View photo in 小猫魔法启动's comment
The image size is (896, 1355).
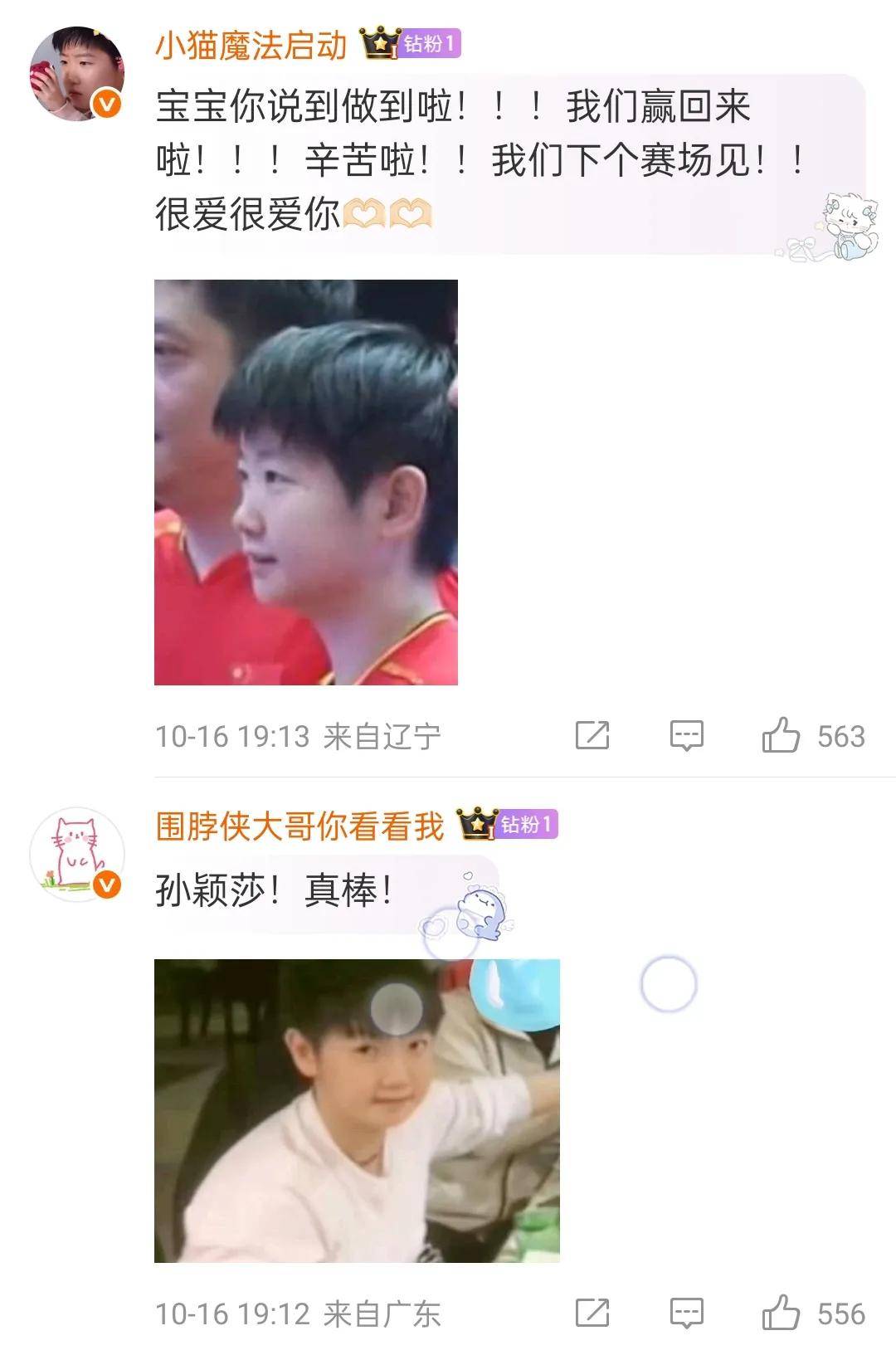(305, 482)
